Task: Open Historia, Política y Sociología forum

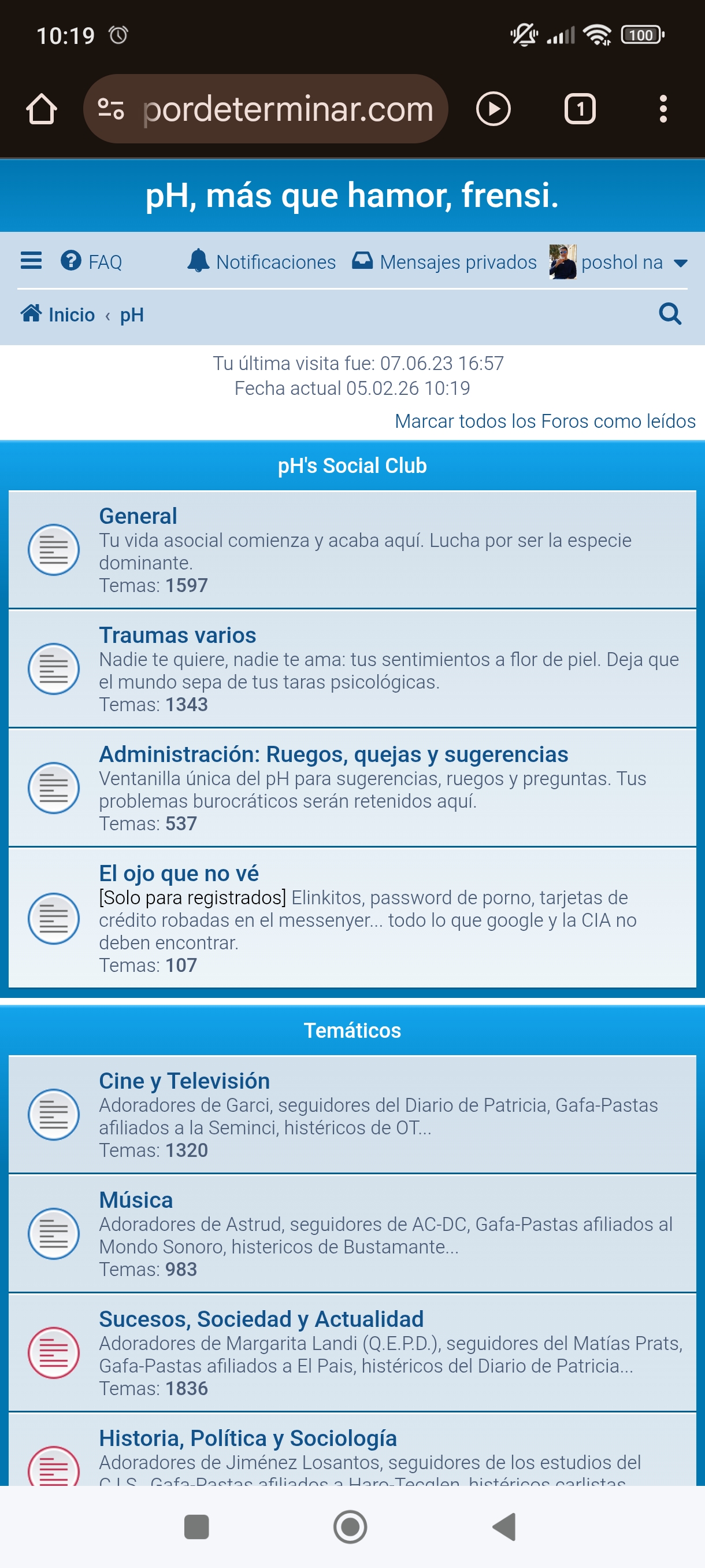Action: pos(247,1438)
